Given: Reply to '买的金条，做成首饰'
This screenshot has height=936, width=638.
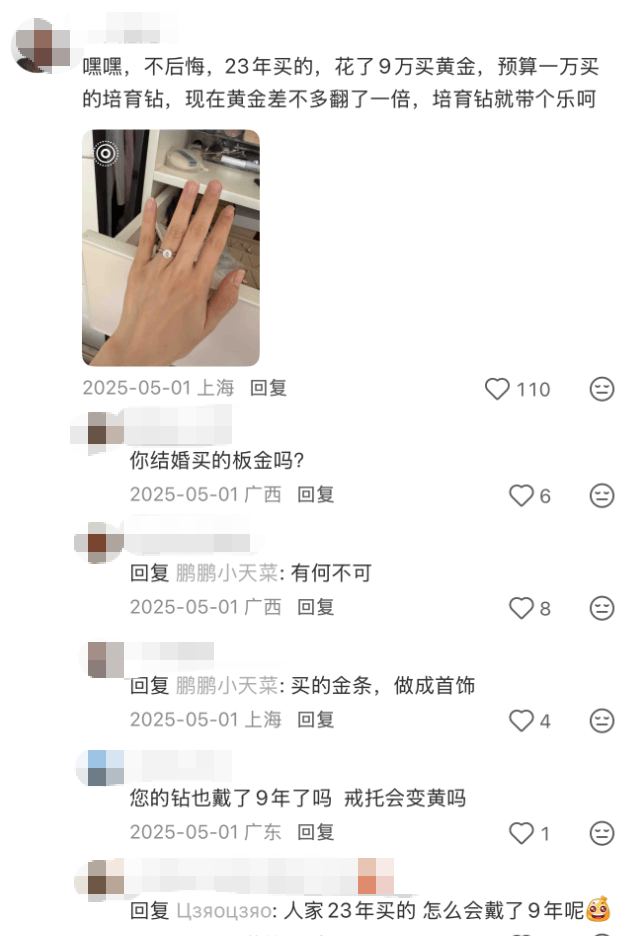Looking at the screenshot, I should pos(316,719).
